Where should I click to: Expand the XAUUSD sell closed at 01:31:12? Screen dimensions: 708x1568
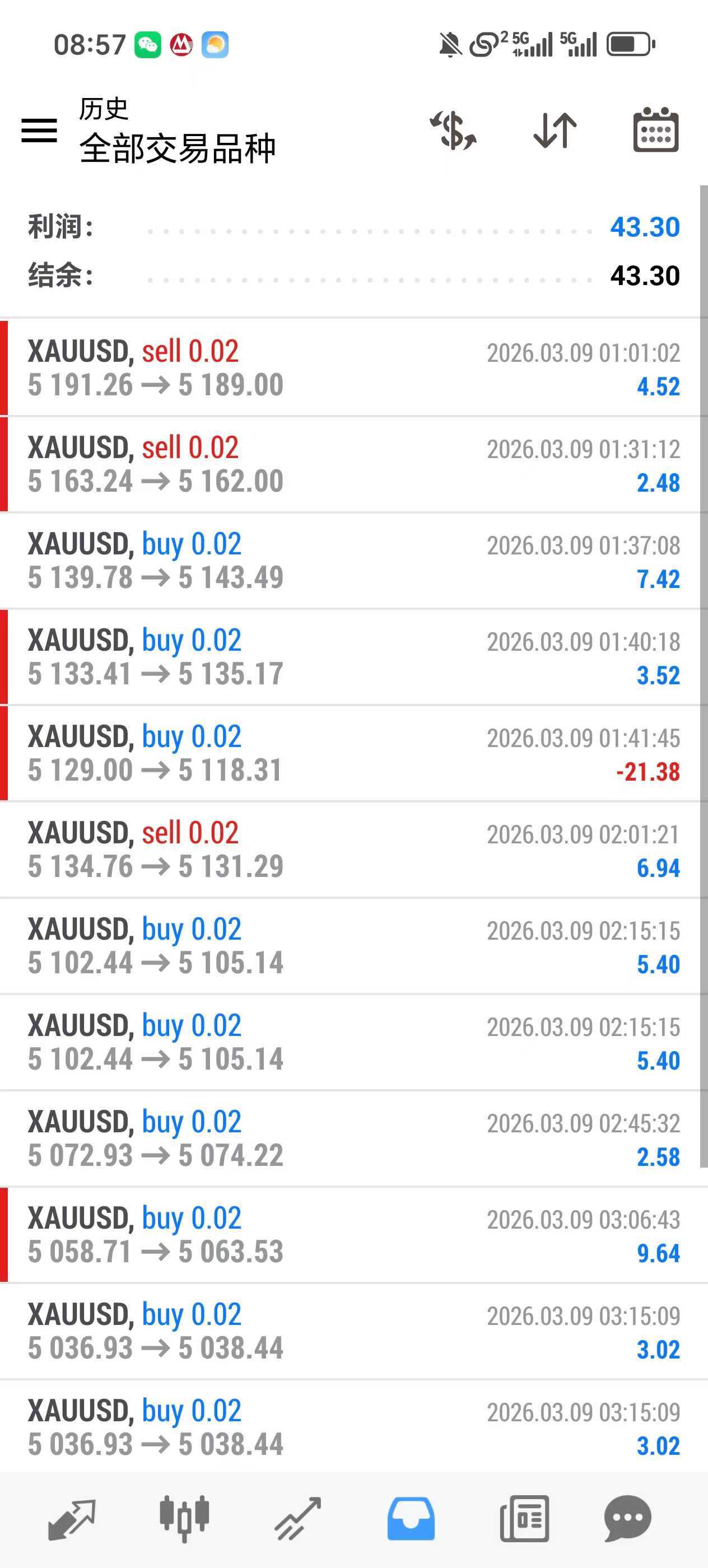(353, 464)
